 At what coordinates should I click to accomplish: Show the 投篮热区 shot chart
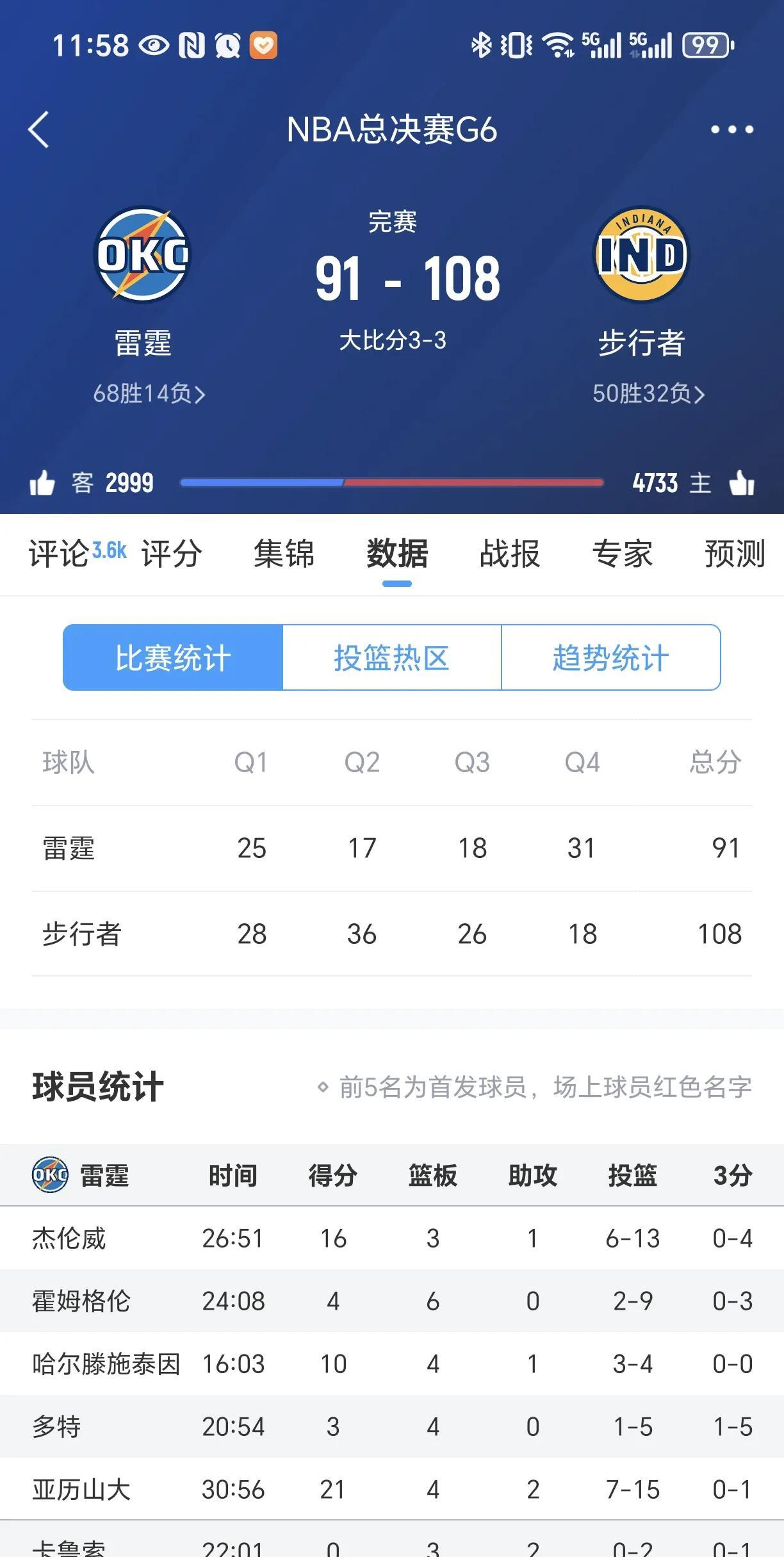click(x=391, y=657)
